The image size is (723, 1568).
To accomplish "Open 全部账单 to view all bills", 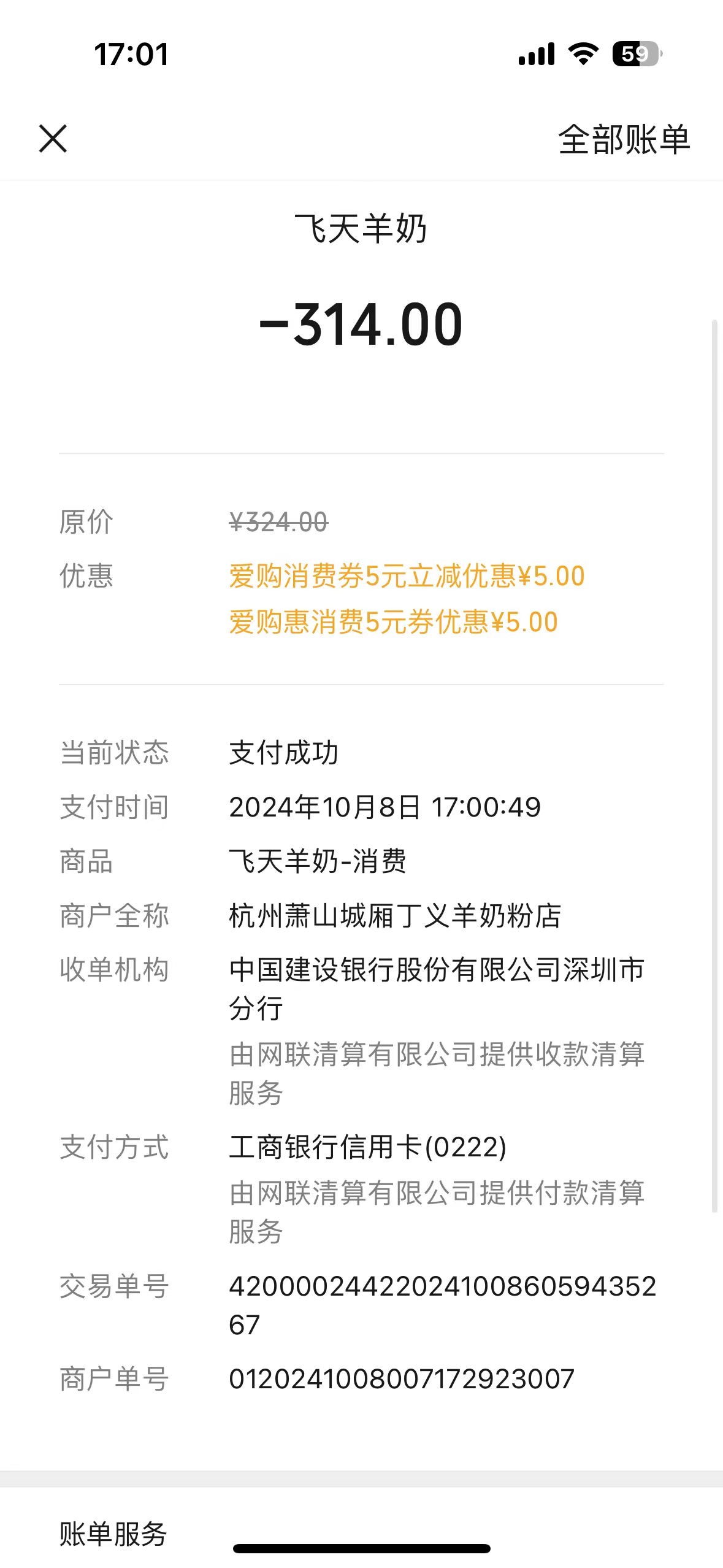I will 624,140.
